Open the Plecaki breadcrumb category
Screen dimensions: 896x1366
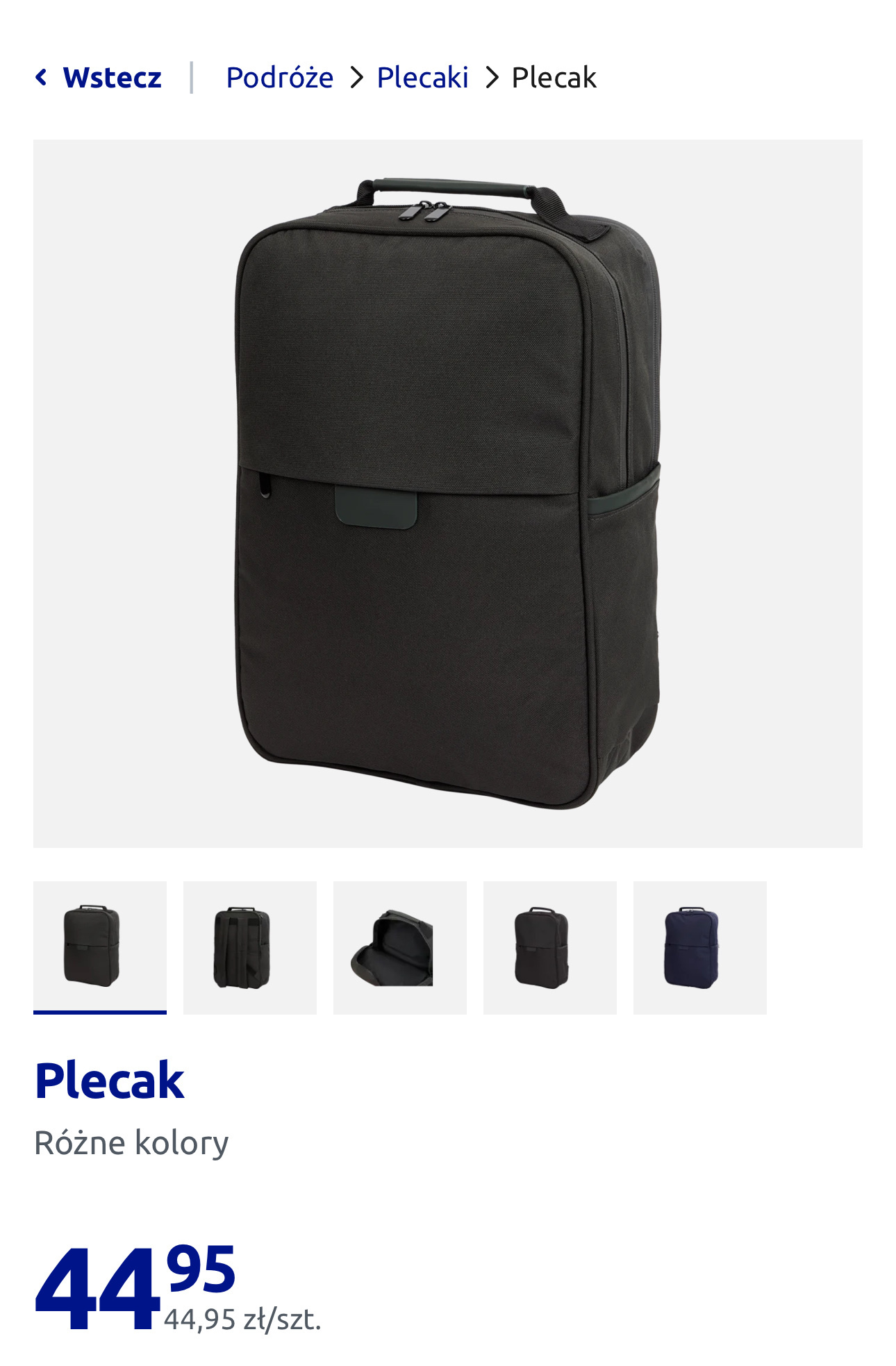pos(422,78)
